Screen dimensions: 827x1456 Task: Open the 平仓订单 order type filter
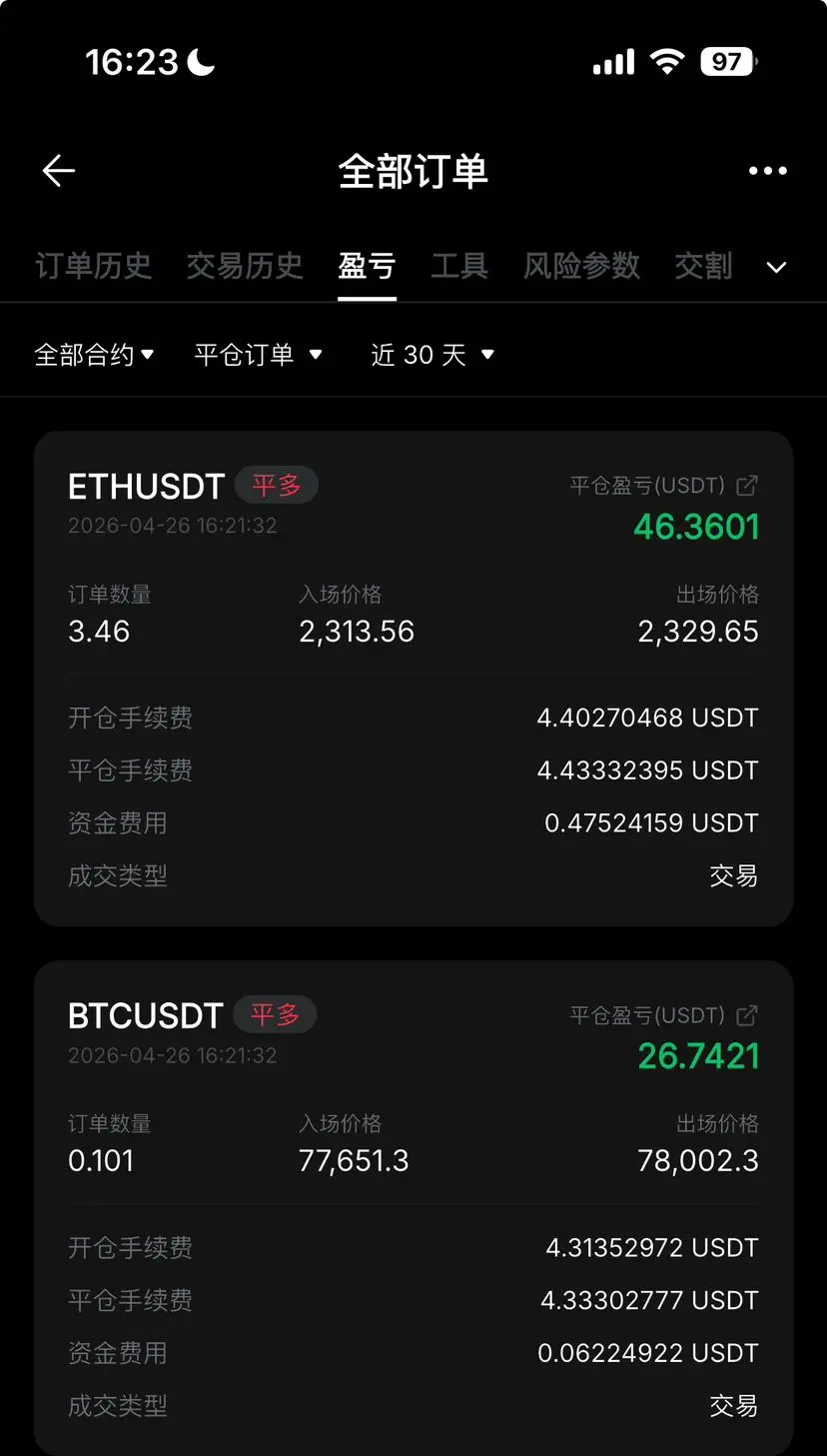[x=259, y=355]
